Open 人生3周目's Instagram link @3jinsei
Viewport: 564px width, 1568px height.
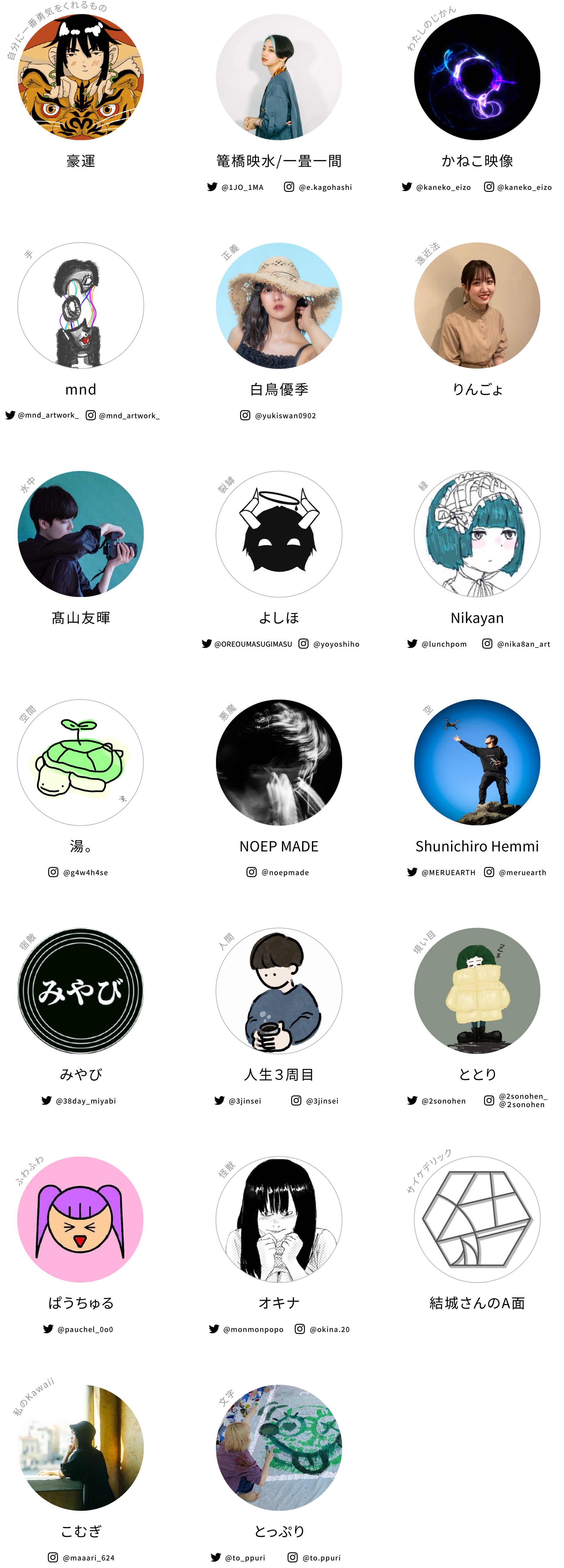click(315, 1100)
